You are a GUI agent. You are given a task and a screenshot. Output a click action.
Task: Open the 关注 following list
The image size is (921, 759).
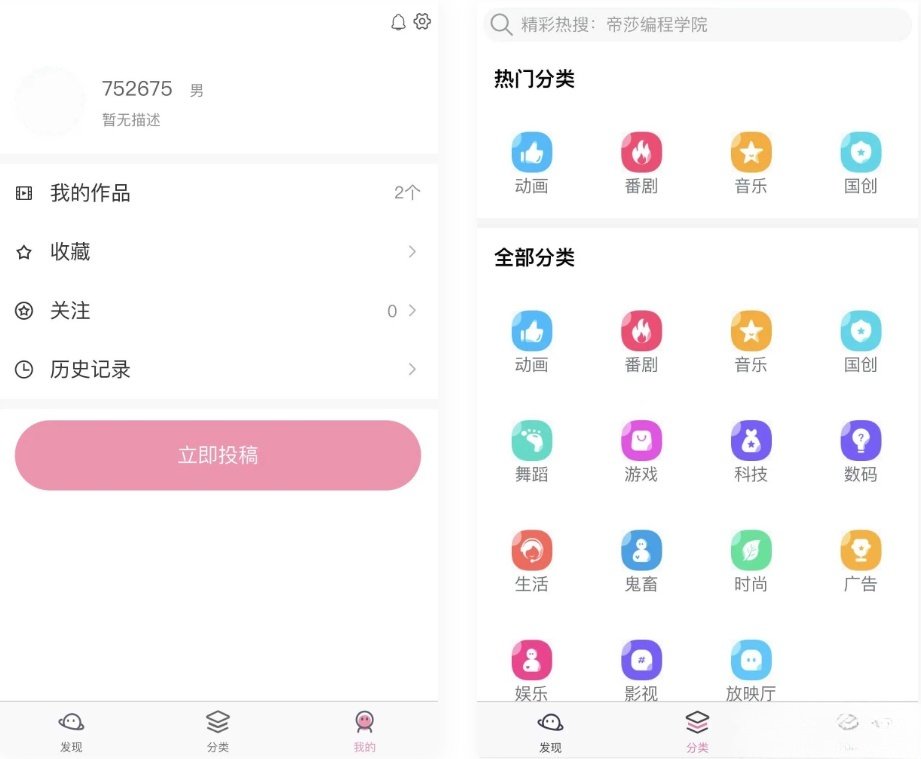[218, 311]
